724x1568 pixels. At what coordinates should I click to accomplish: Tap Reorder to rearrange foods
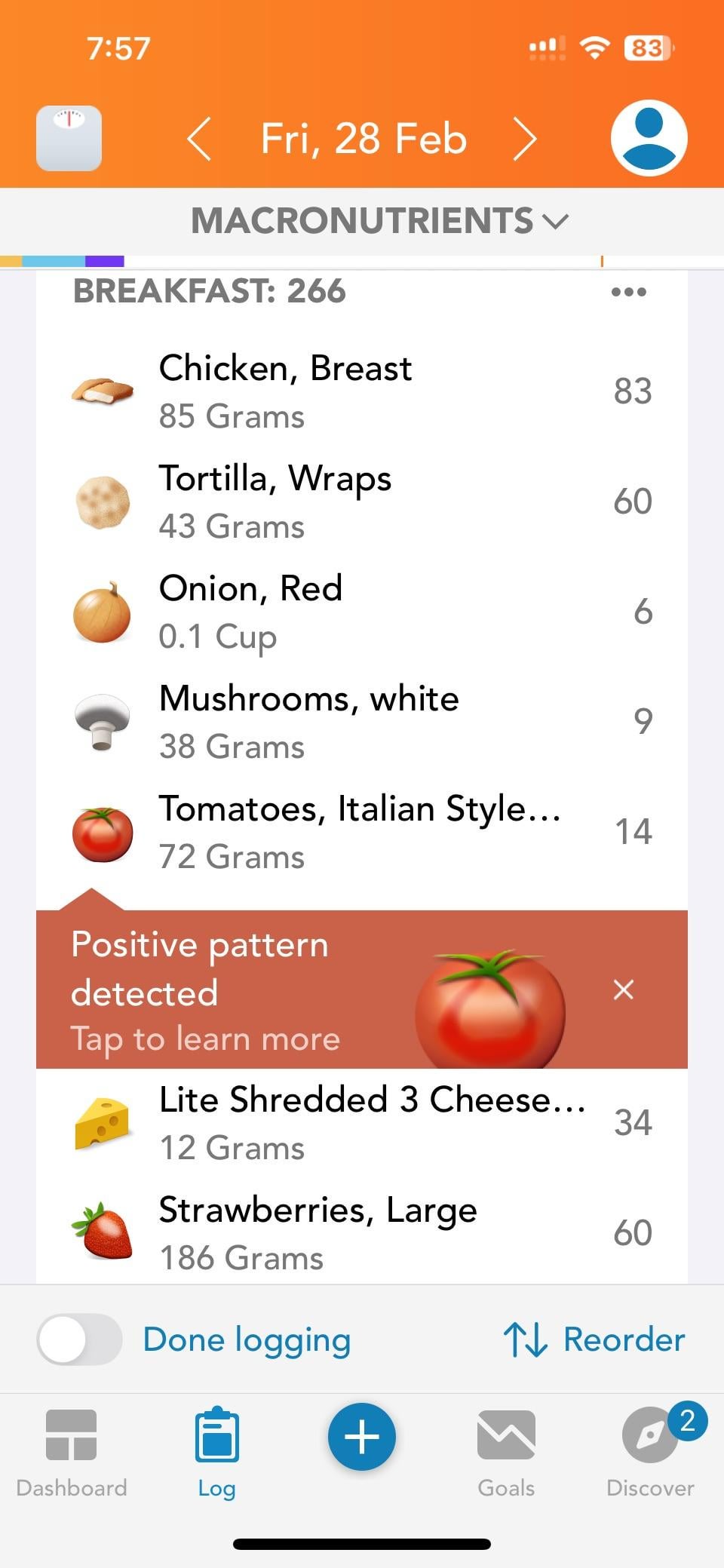point(594,1339)
